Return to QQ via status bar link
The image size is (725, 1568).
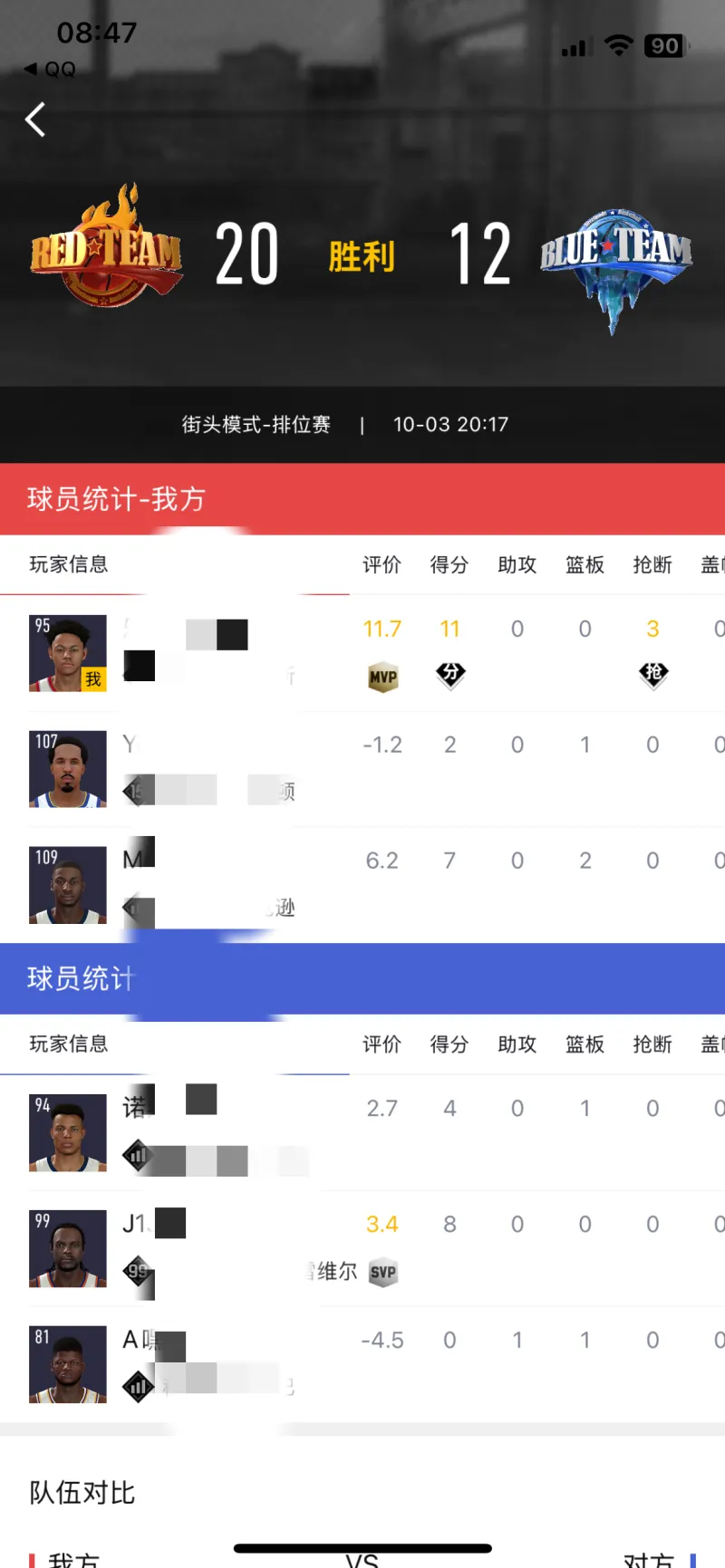pos(51,70)
